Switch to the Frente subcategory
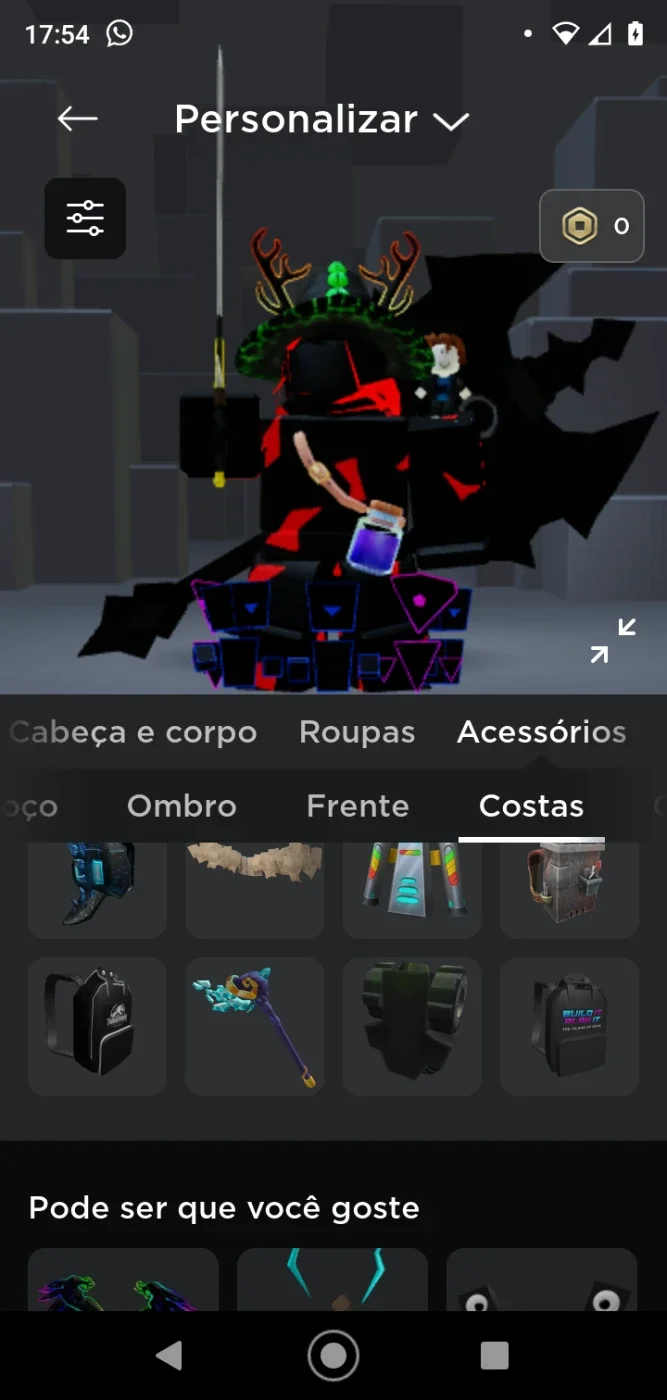Image resolution: width=667 pixels, height=1400 pixels. pyautogui.click(x=358, y=806)
